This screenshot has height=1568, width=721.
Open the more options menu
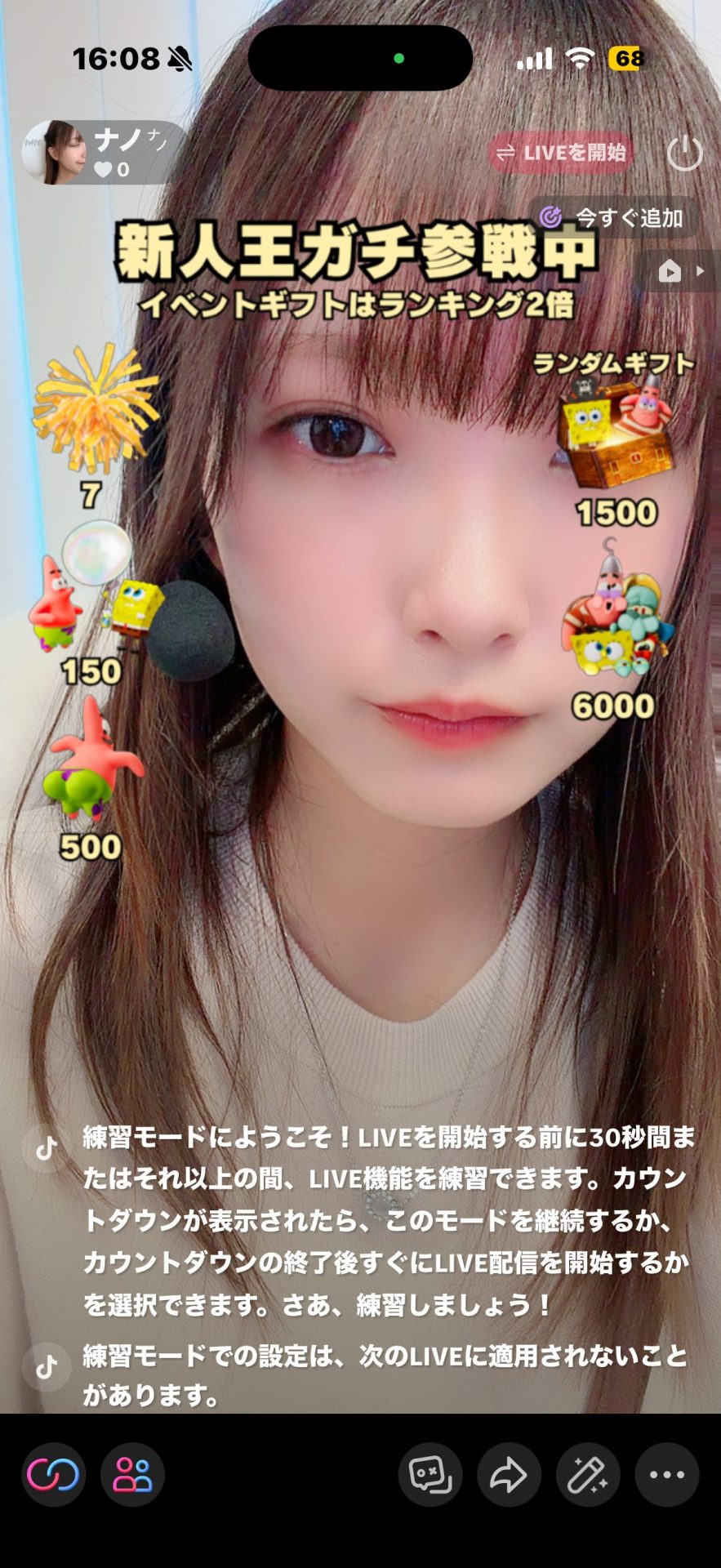tap(667, 1475)
